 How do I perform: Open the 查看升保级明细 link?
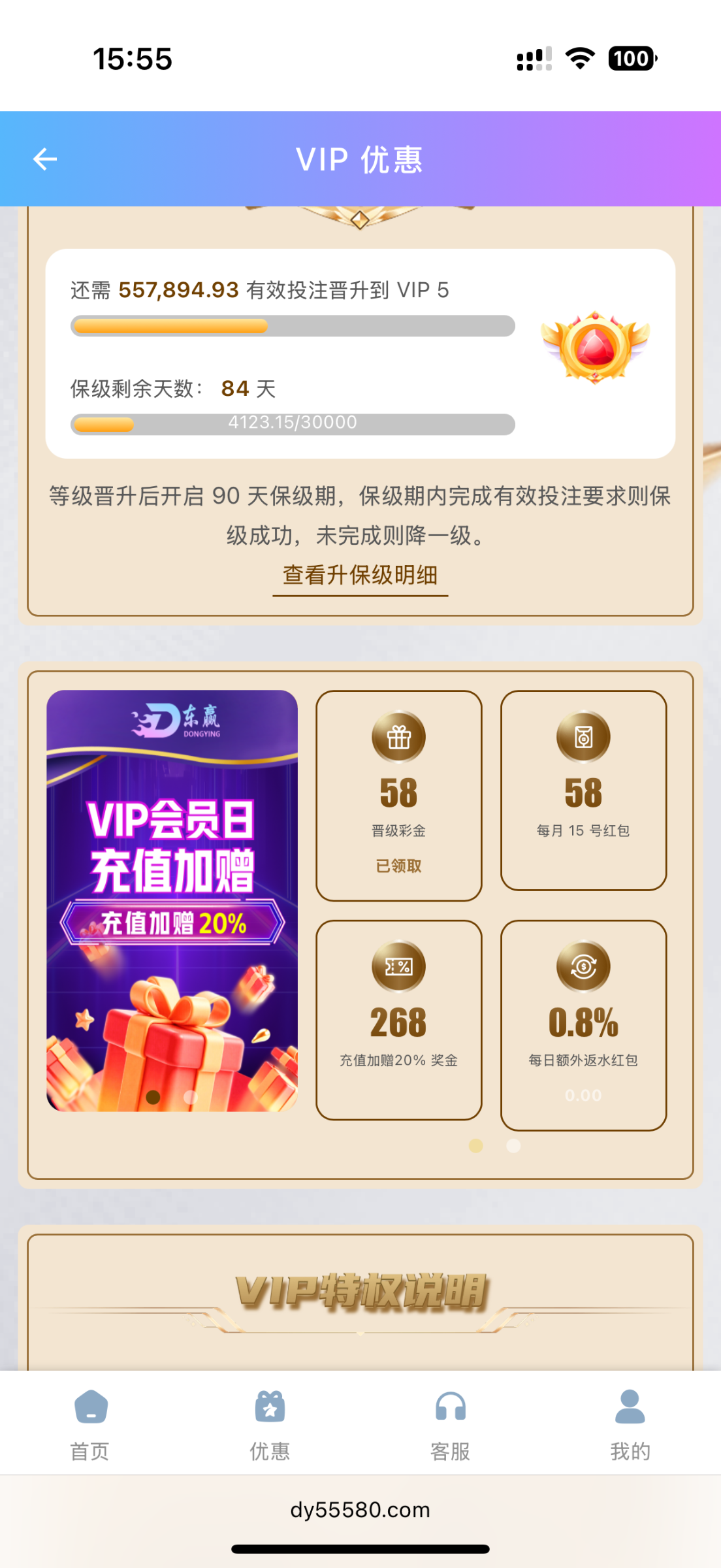[360, 576]
